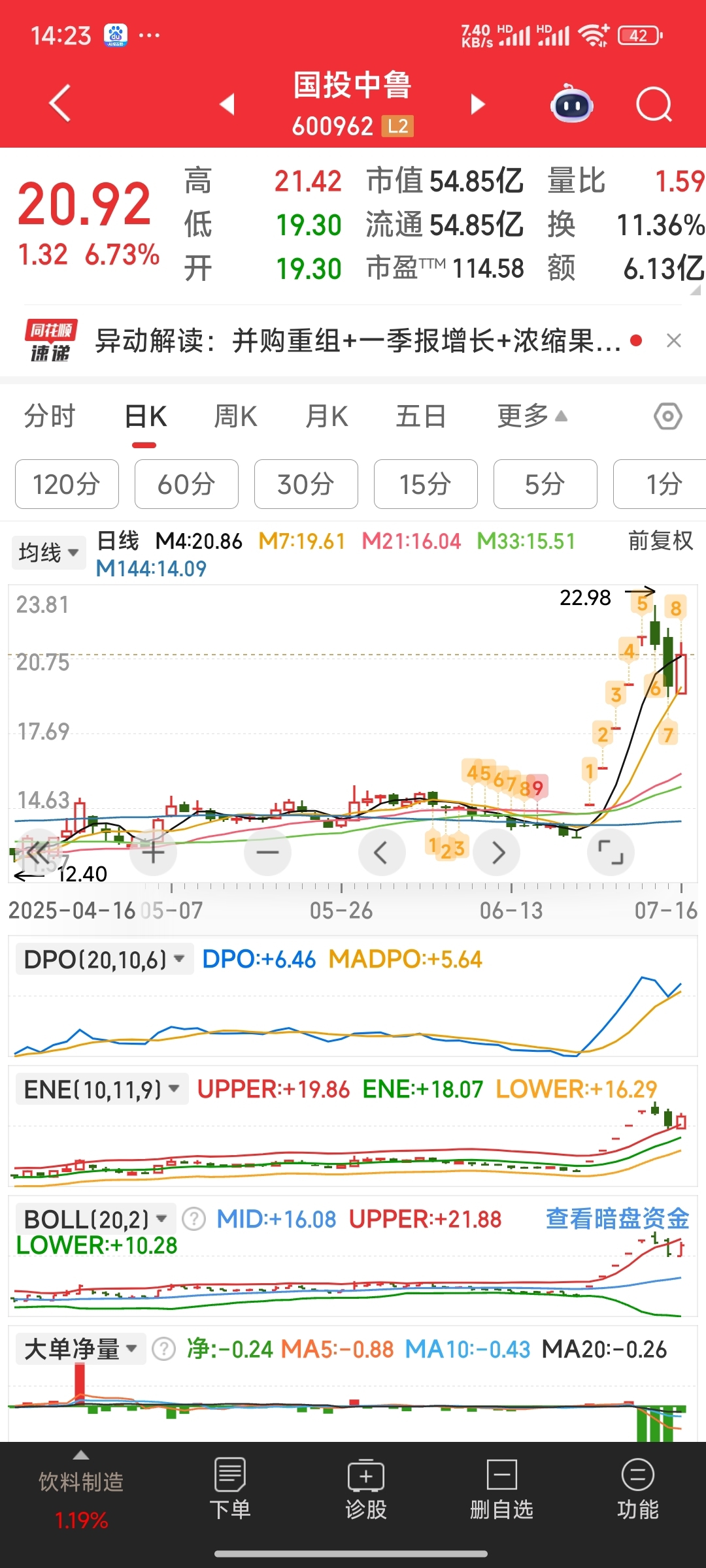Select the 月K chart tab
Screen dimensions: 706x1568
click(326, 416)
